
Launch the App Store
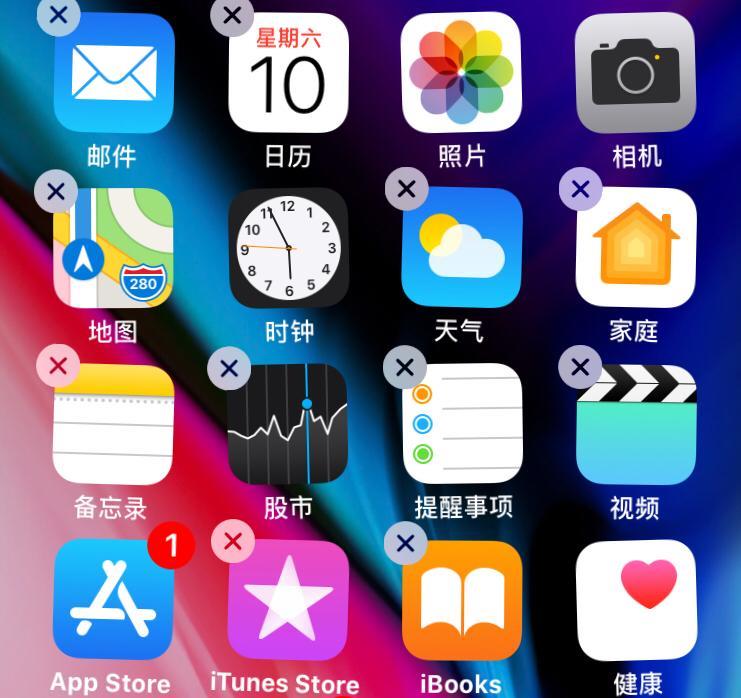tap(113, 600)
